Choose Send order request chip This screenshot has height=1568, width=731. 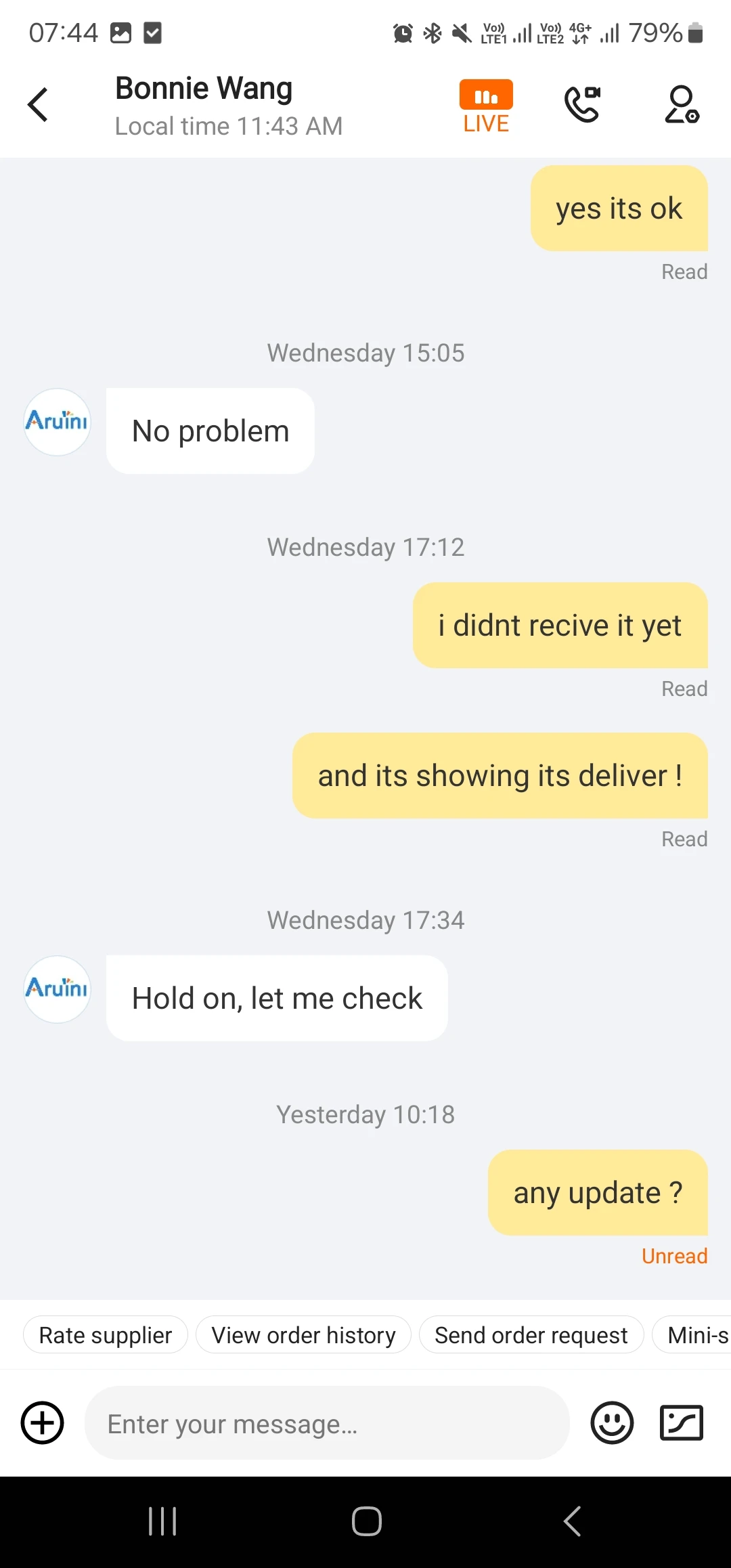coord(531,1335)
